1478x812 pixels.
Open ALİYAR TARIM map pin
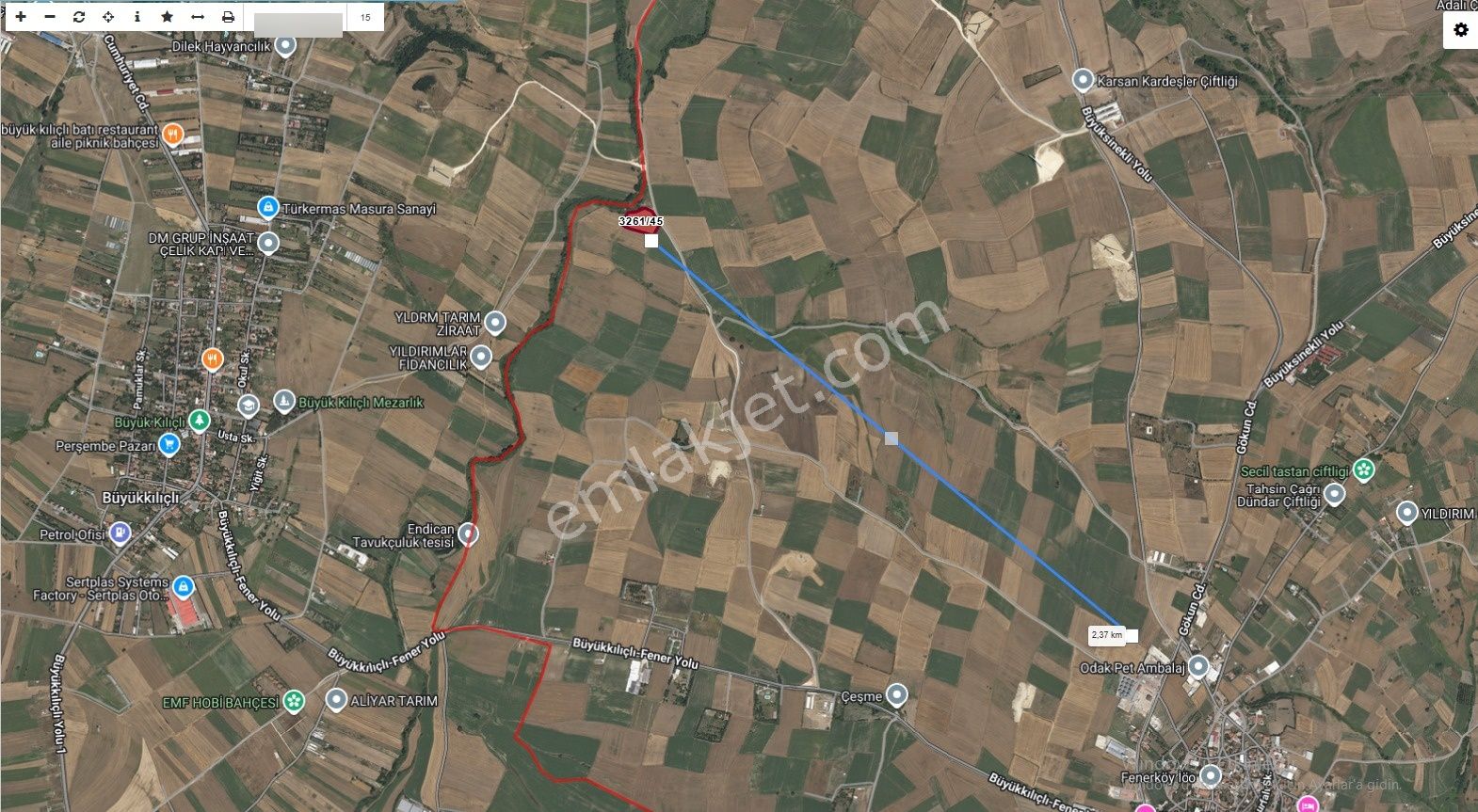(x=336, y=700)
